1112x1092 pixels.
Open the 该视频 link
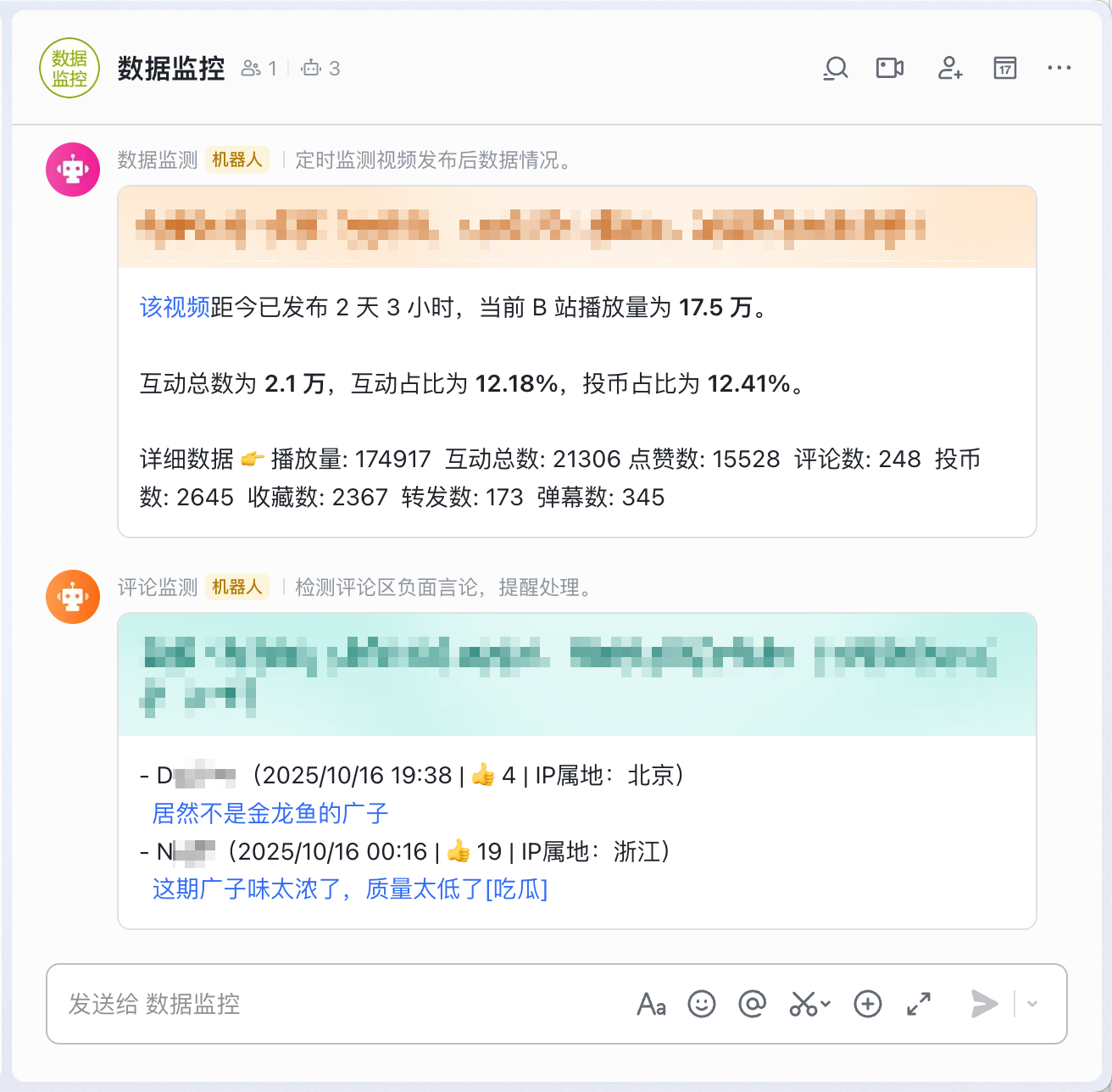(x=175, y=307)
